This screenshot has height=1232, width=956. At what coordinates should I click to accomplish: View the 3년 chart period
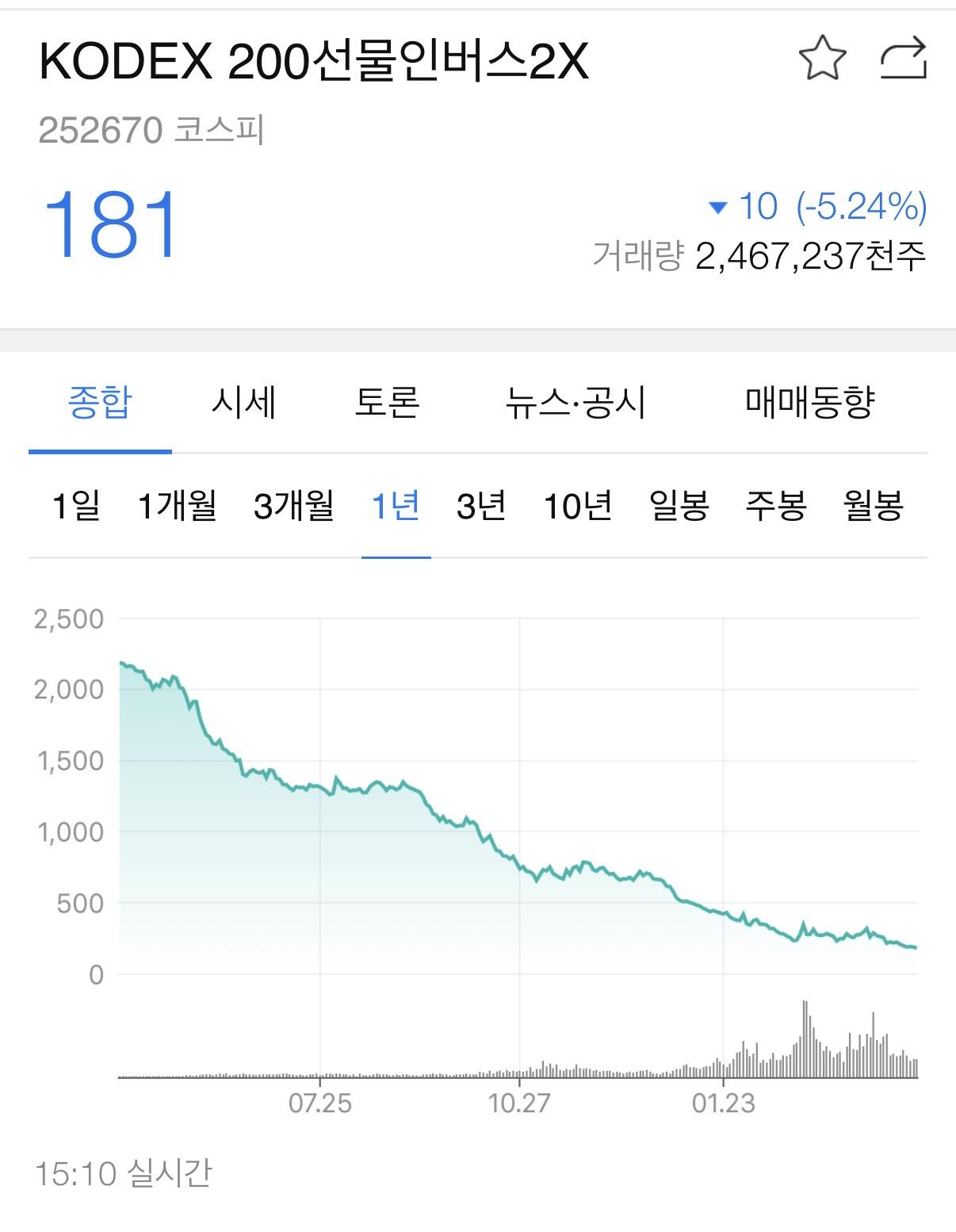click(484, 509)
